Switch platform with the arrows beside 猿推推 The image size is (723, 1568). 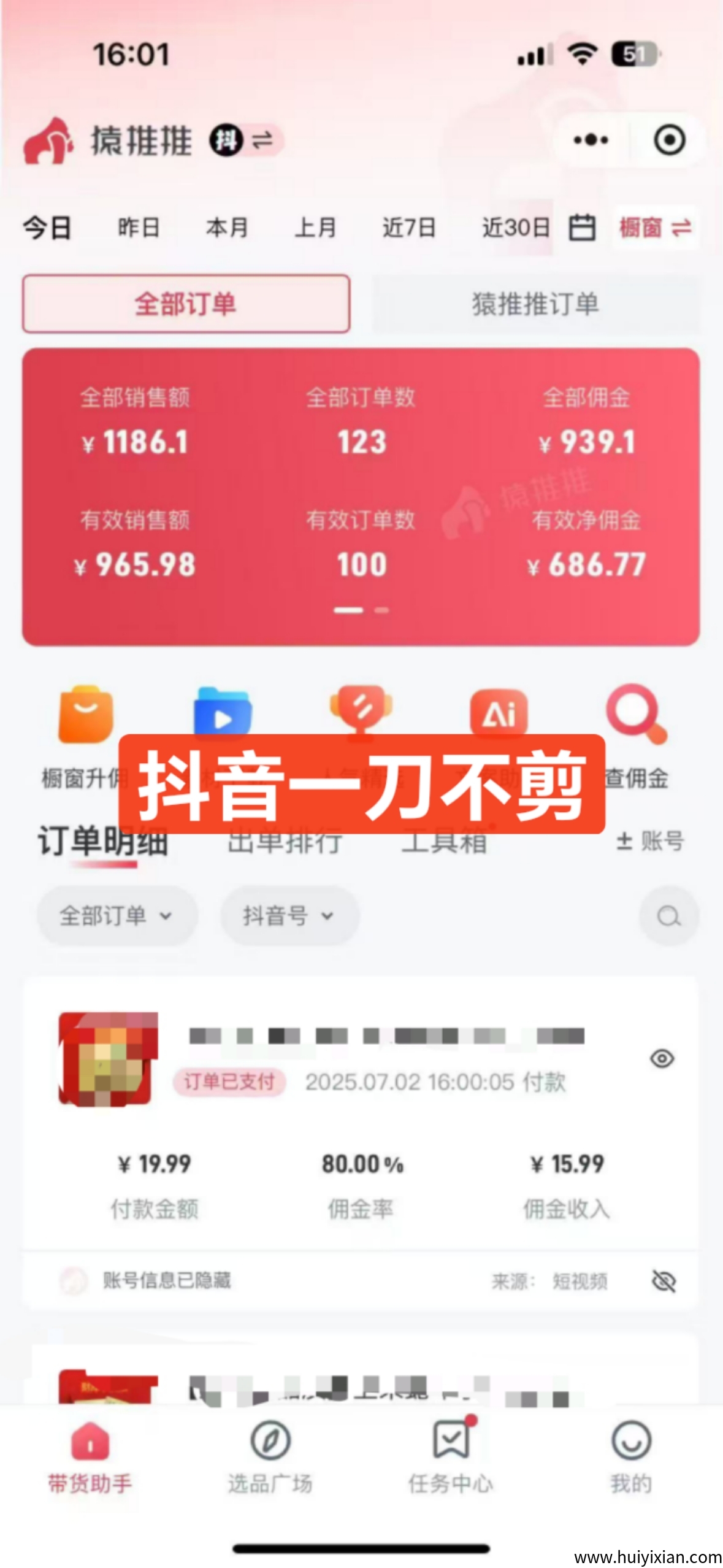click(x=262, y=140)
